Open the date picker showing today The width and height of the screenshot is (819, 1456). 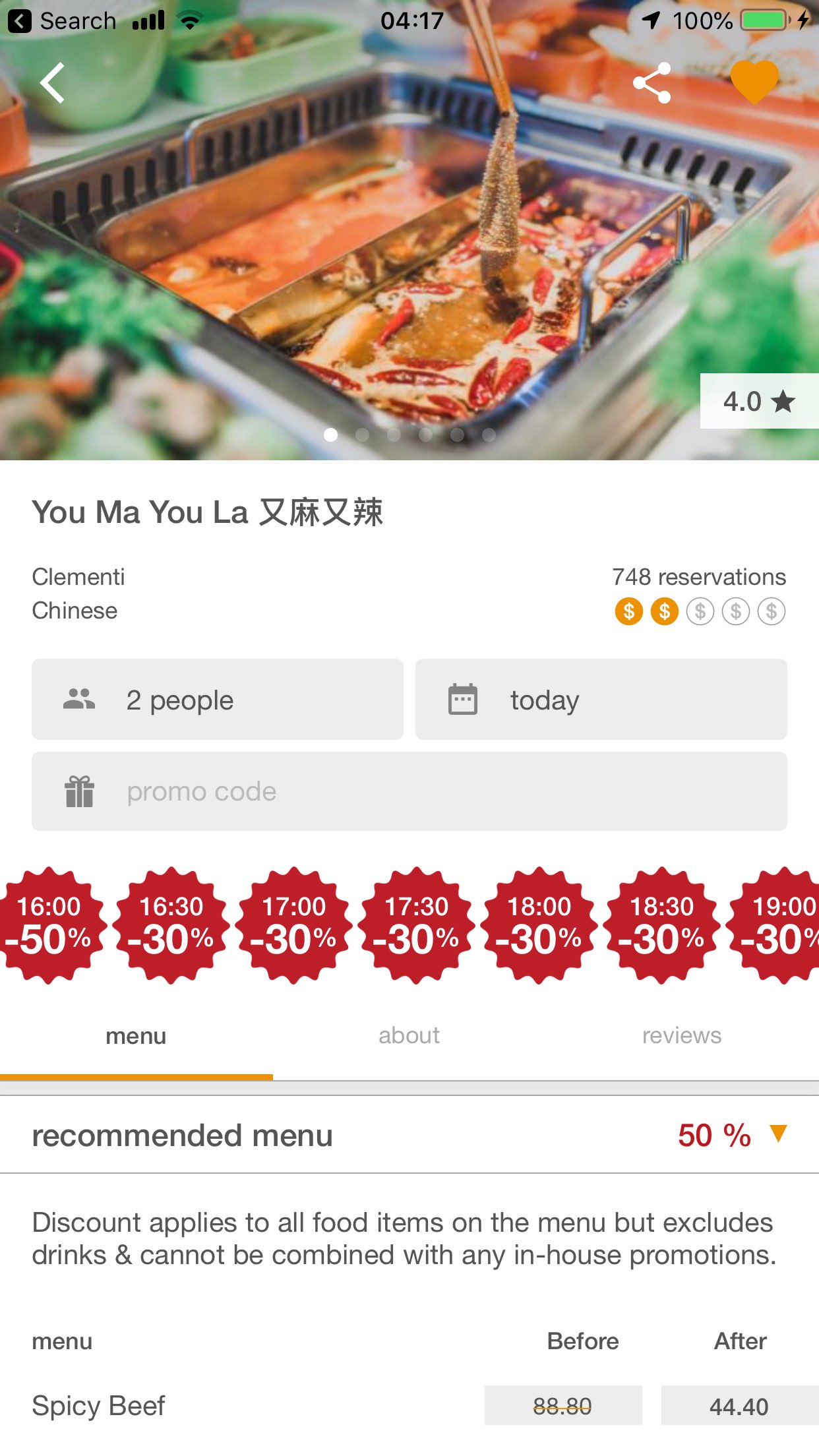click(x=601, y=700)
